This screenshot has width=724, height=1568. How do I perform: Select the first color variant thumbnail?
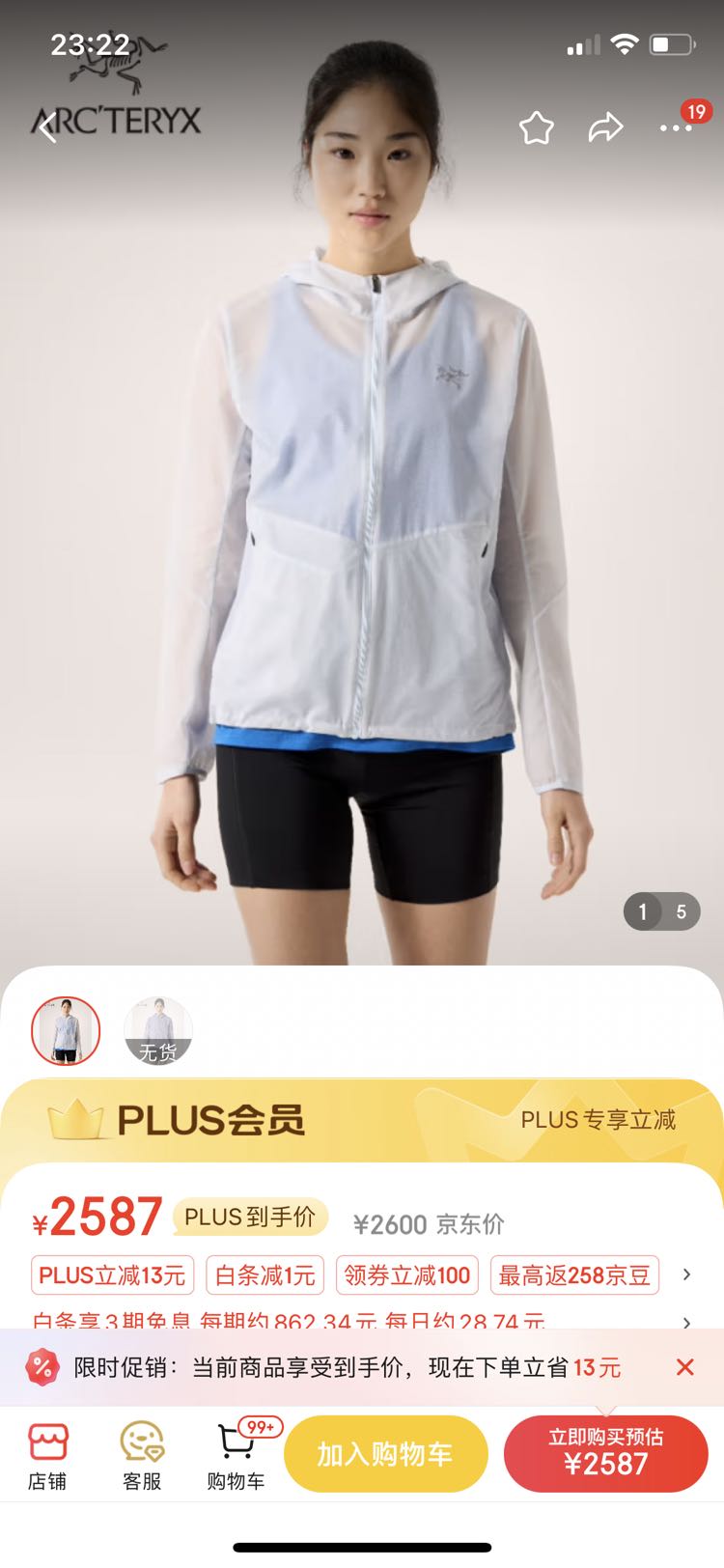[x=66, y=1031]
